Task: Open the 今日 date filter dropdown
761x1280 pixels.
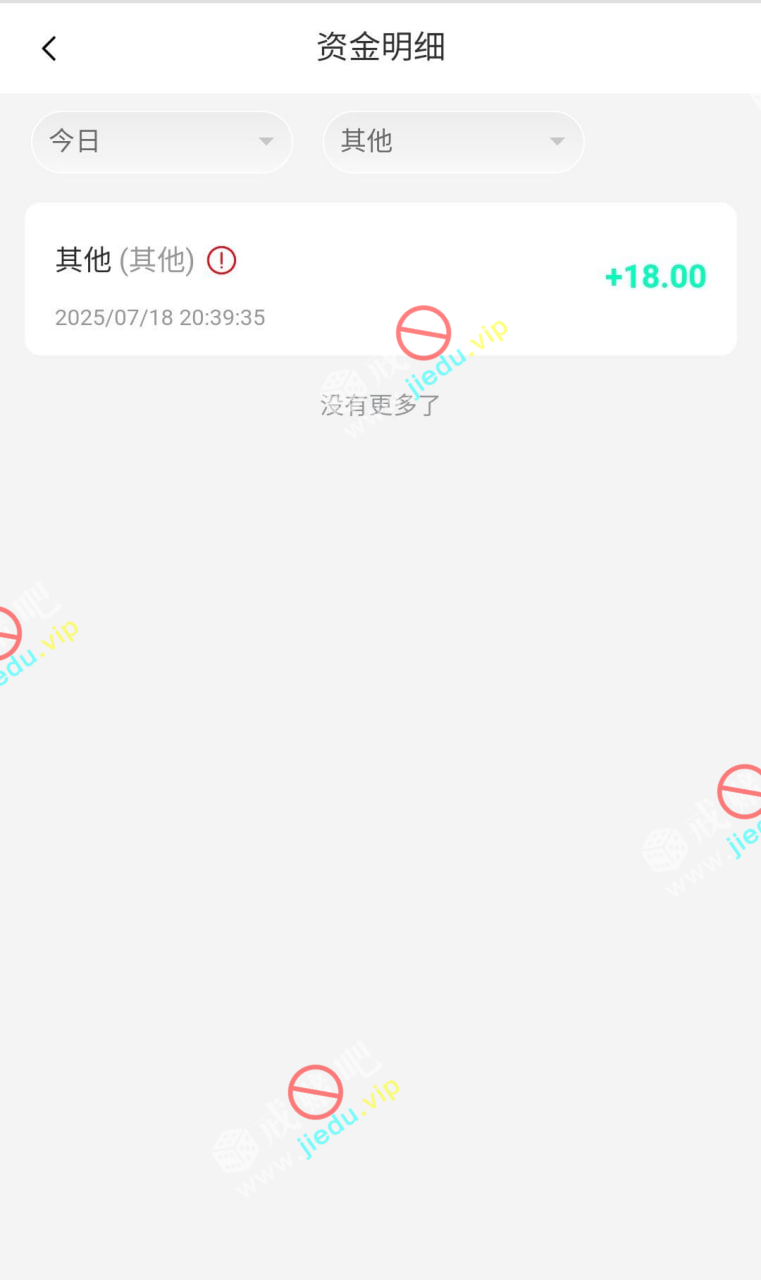Action: [162, 142]
